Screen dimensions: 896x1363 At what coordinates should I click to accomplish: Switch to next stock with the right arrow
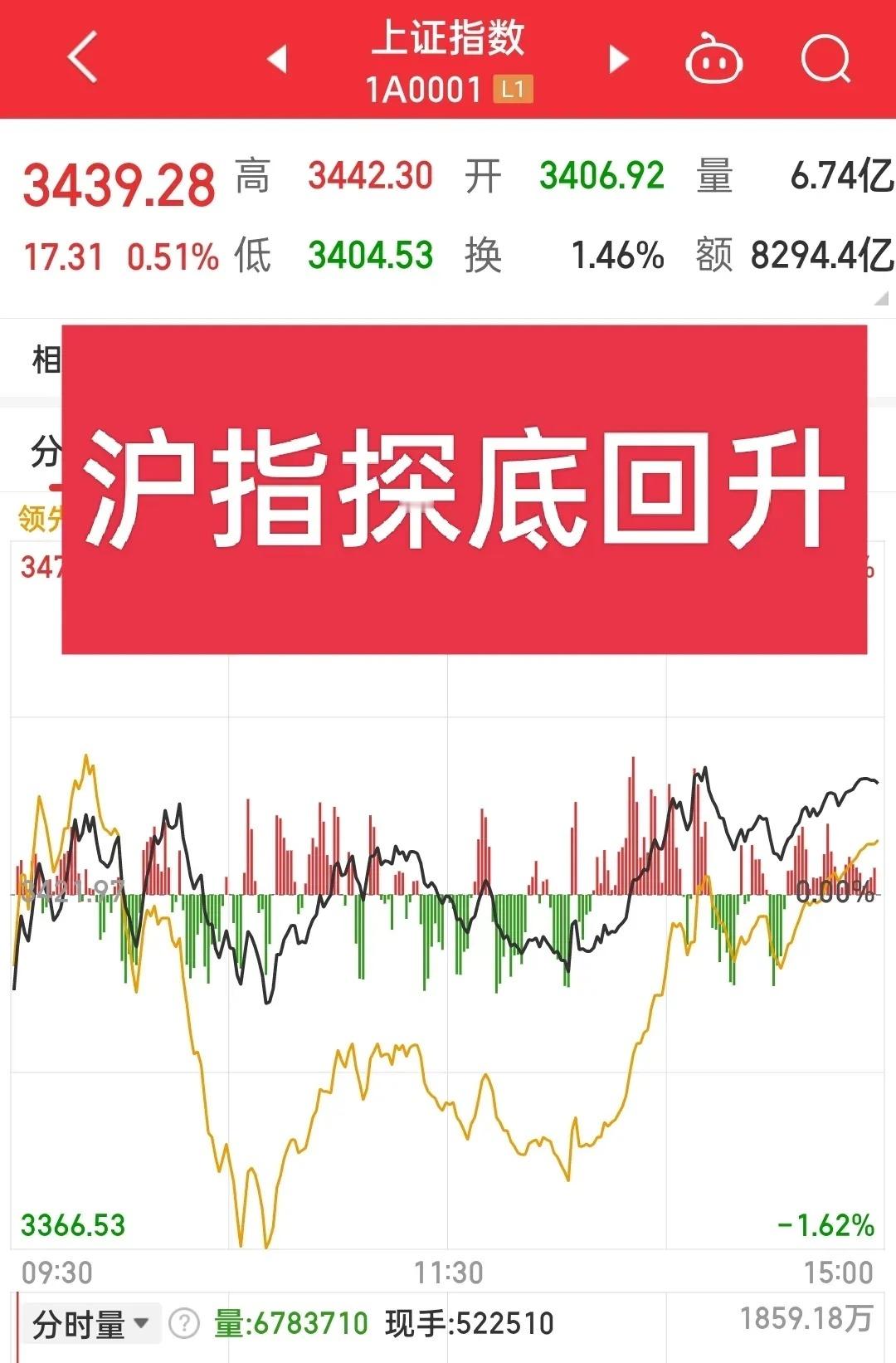[x=617, y=60]
